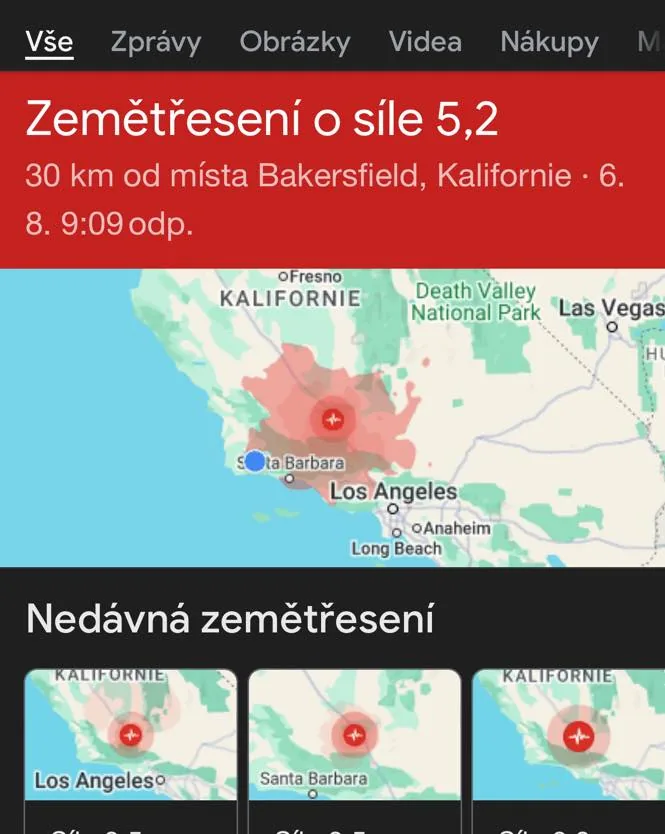Open the 5,2 earthquake alert banner
The height and width of the screenshot is (834, 665).
coord(332,168)
